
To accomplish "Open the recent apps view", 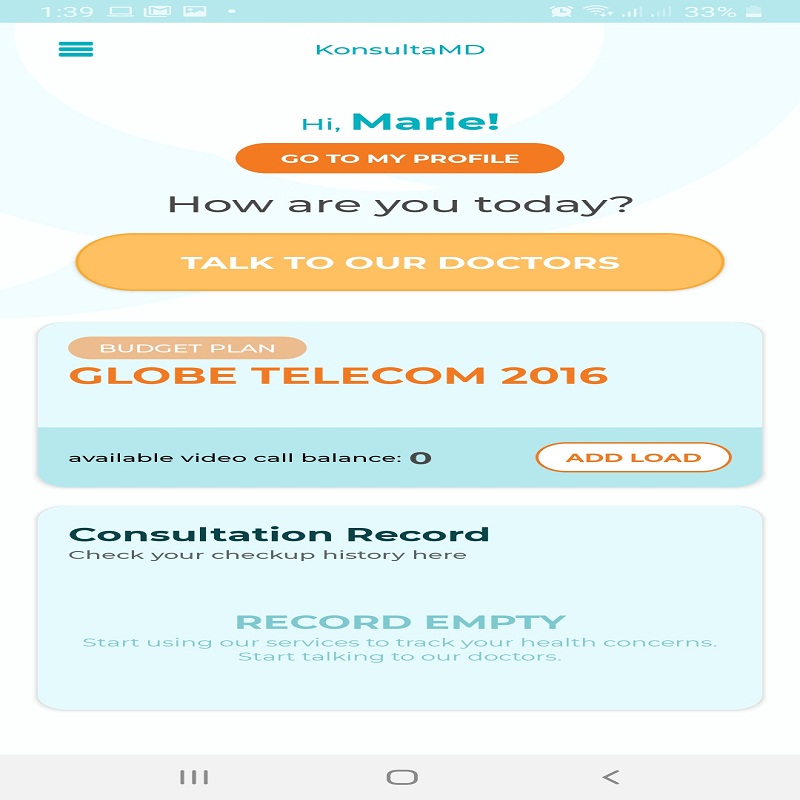I will tap(193, 777).
